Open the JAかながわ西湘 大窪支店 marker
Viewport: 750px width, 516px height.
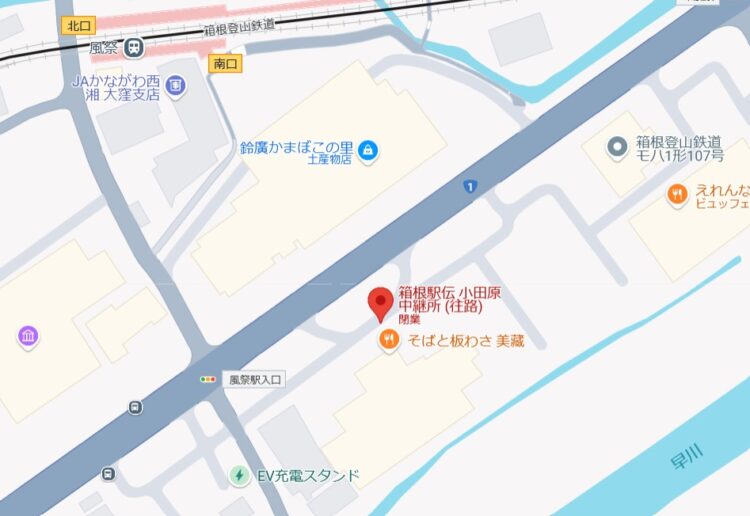point(176,86)
